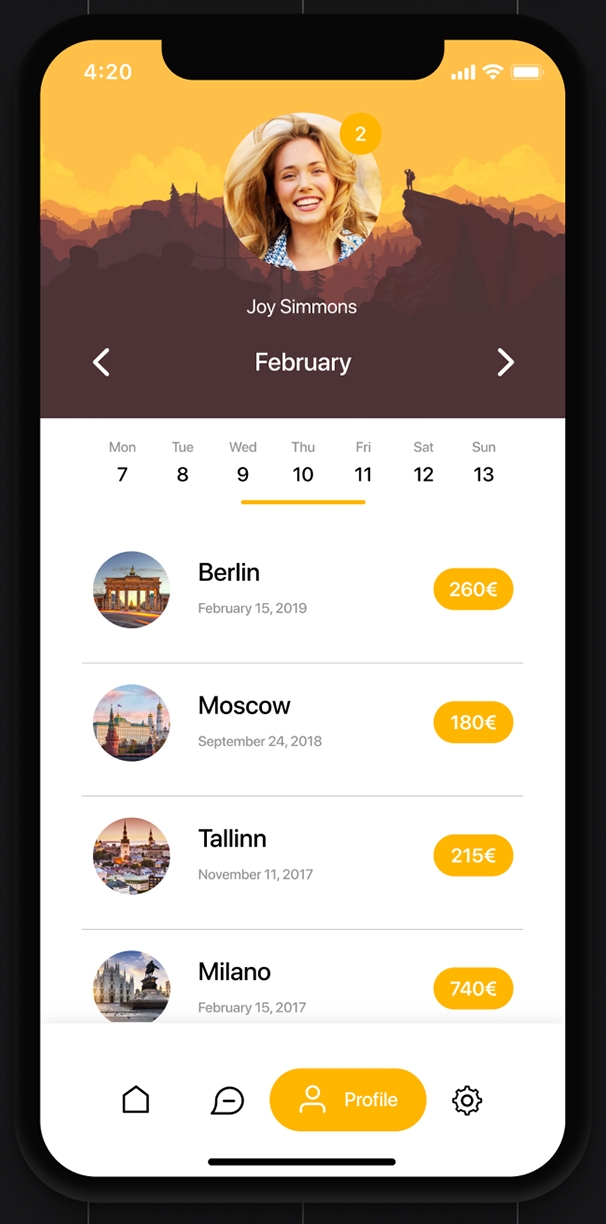The image size is (606, 1224).
Task: View the Tallinn trip details
Action: pyautogui.click(x=302, y=856)
